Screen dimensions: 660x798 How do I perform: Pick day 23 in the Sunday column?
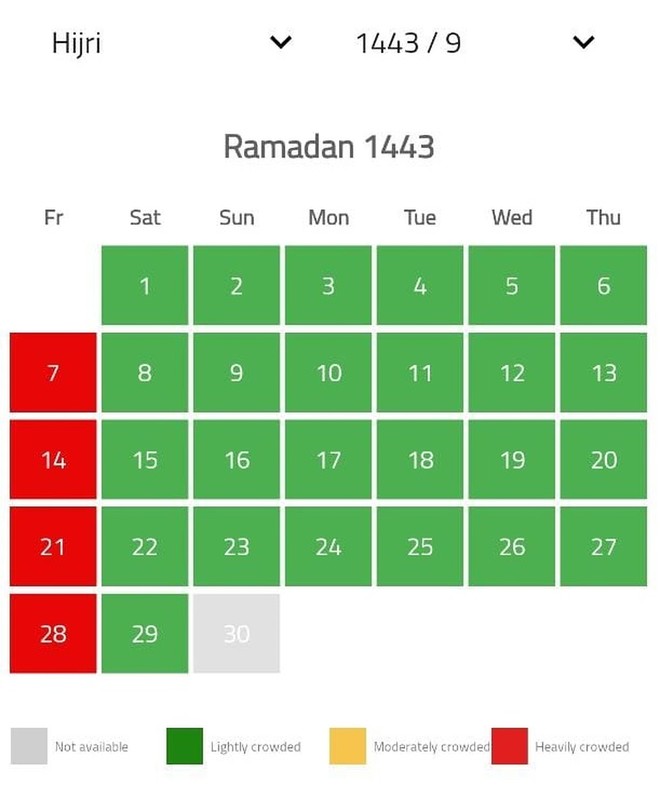tap(236, 547)
